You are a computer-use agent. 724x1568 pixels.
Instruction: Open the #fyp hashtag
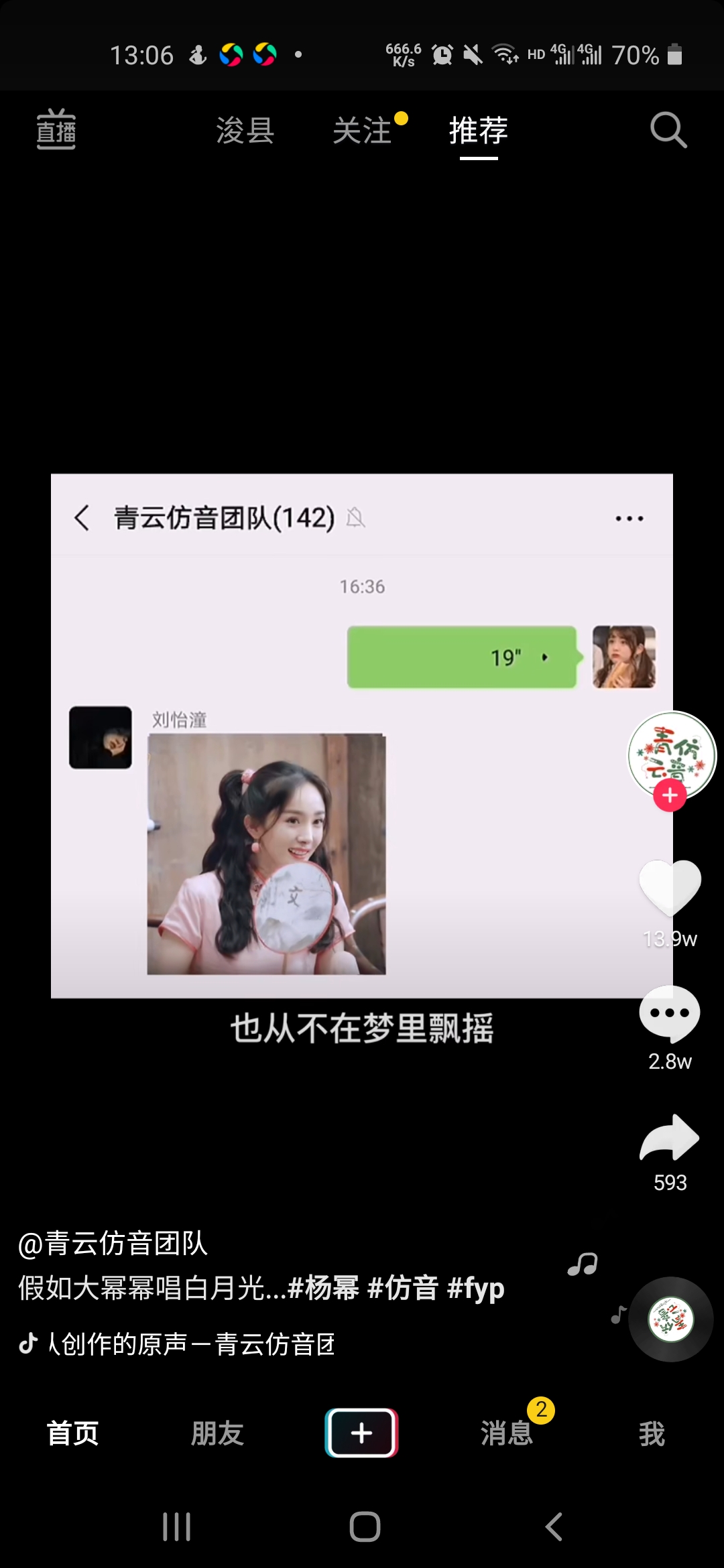click(x=476, y=1289)
